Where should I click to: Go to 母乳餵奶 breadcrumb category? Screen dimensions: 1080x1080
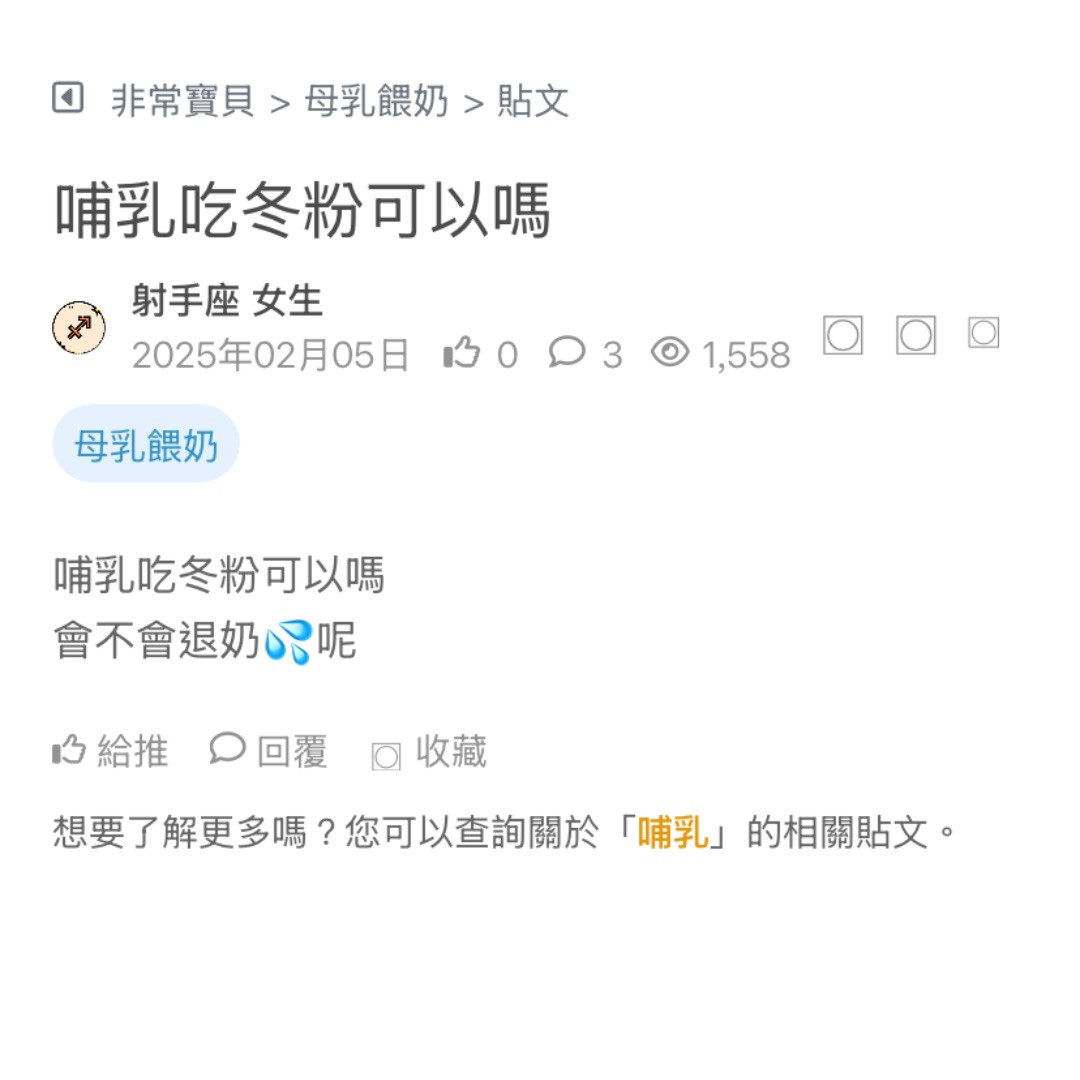click(376, 101)
